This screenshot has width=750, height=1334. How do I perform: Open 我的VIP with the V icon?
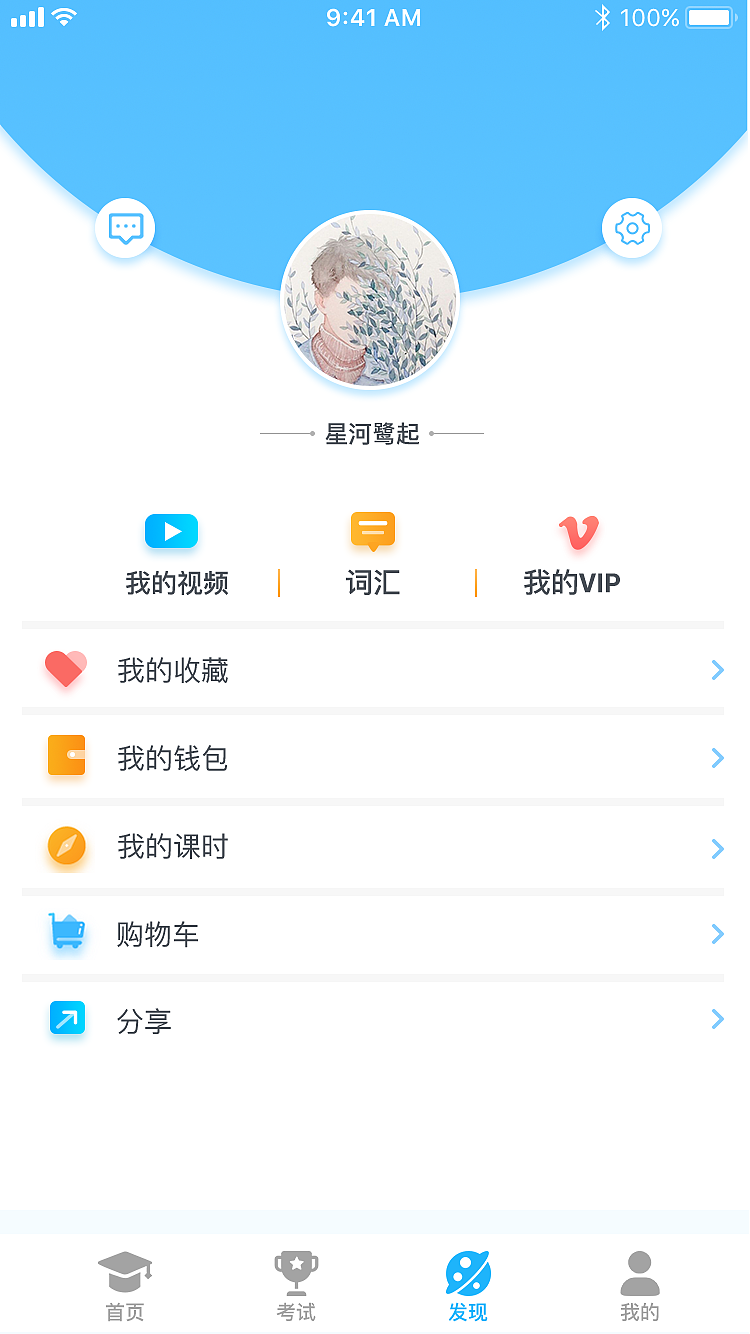pyautogui.click(x=581, y=531)
